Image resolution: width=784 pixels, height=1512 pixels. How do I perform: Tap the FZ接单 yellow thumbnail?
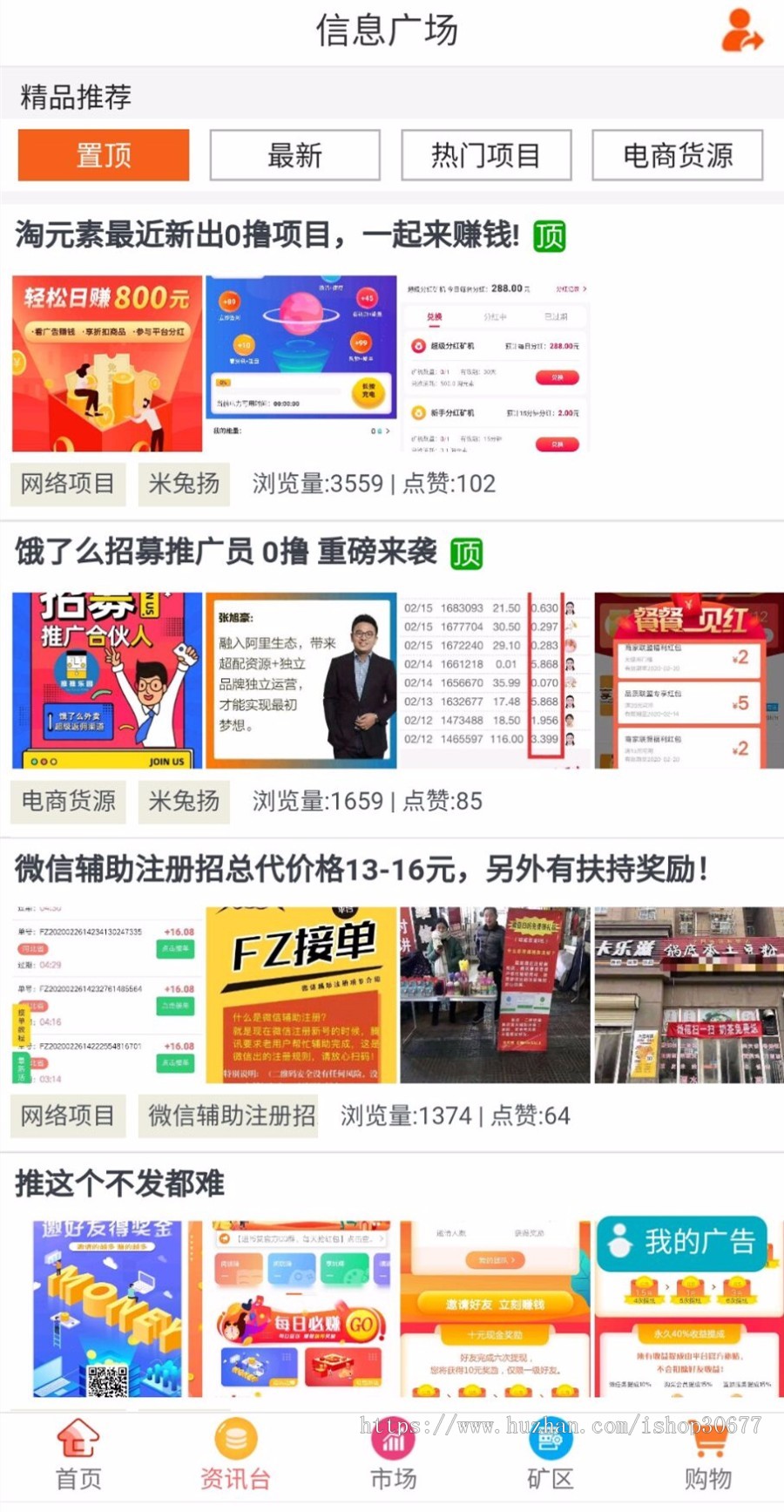(x=300, y=992)
